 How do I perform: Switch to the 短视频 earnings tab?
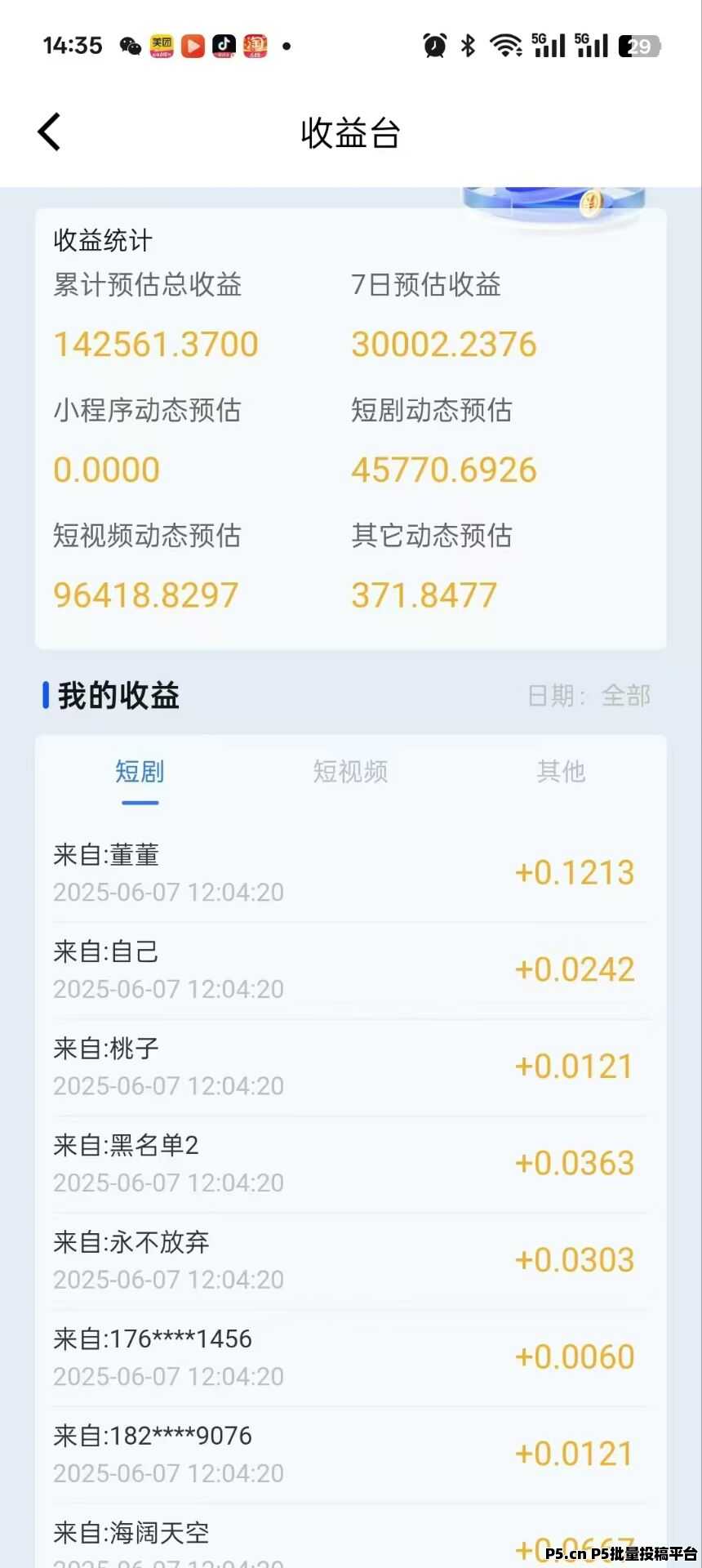(350, 771)
